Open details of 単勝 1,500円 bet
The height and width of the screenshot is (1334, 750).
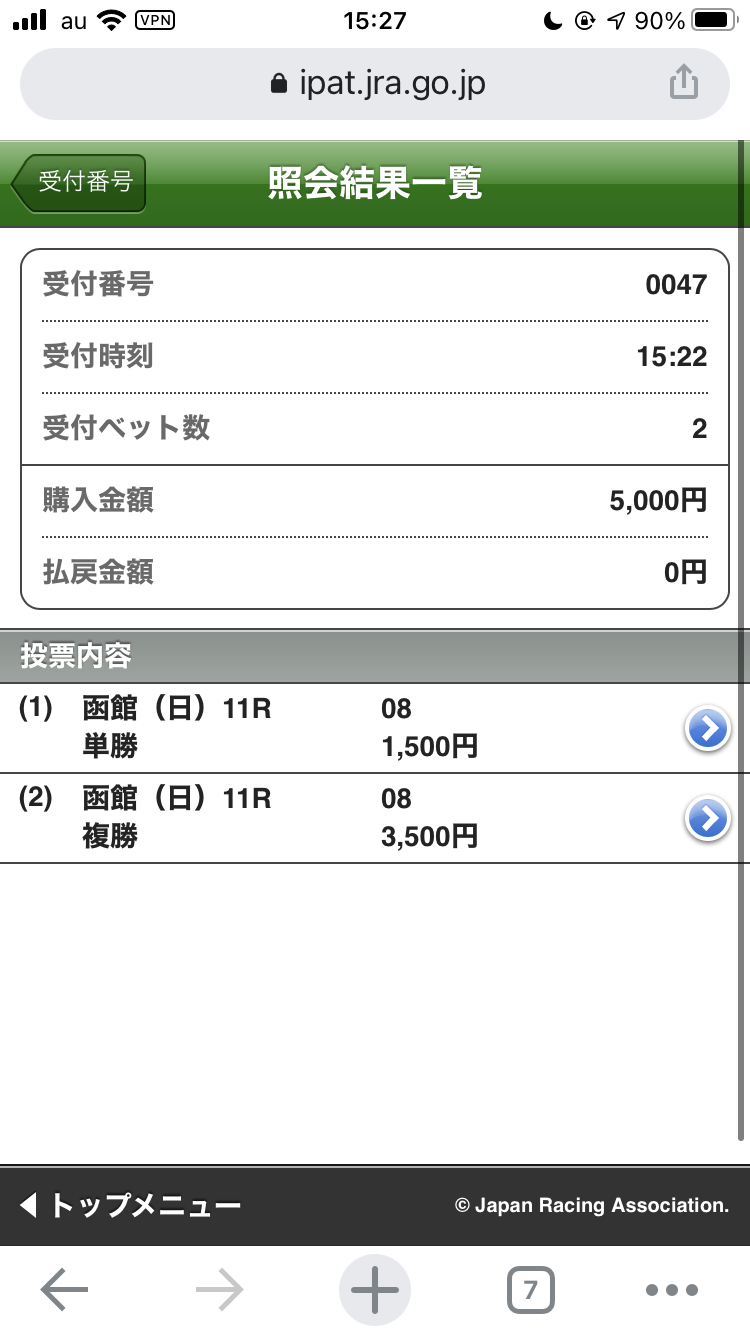tap(707, 729)
